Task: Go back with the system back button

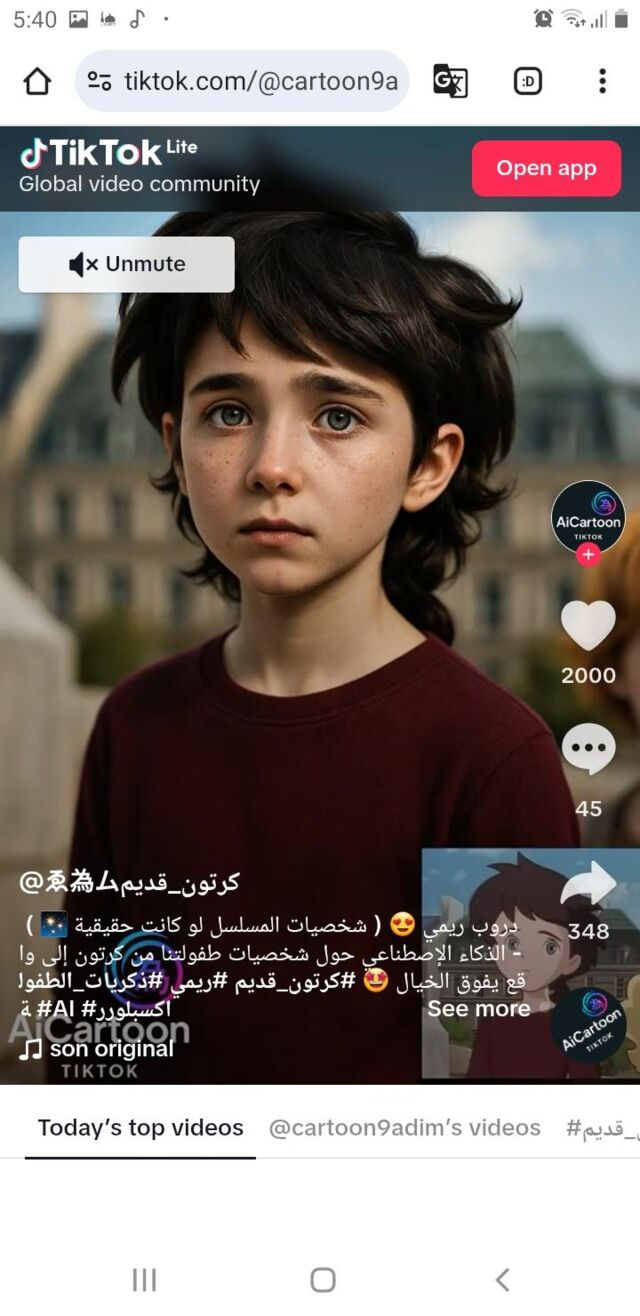Action: tap(502, 1279)
